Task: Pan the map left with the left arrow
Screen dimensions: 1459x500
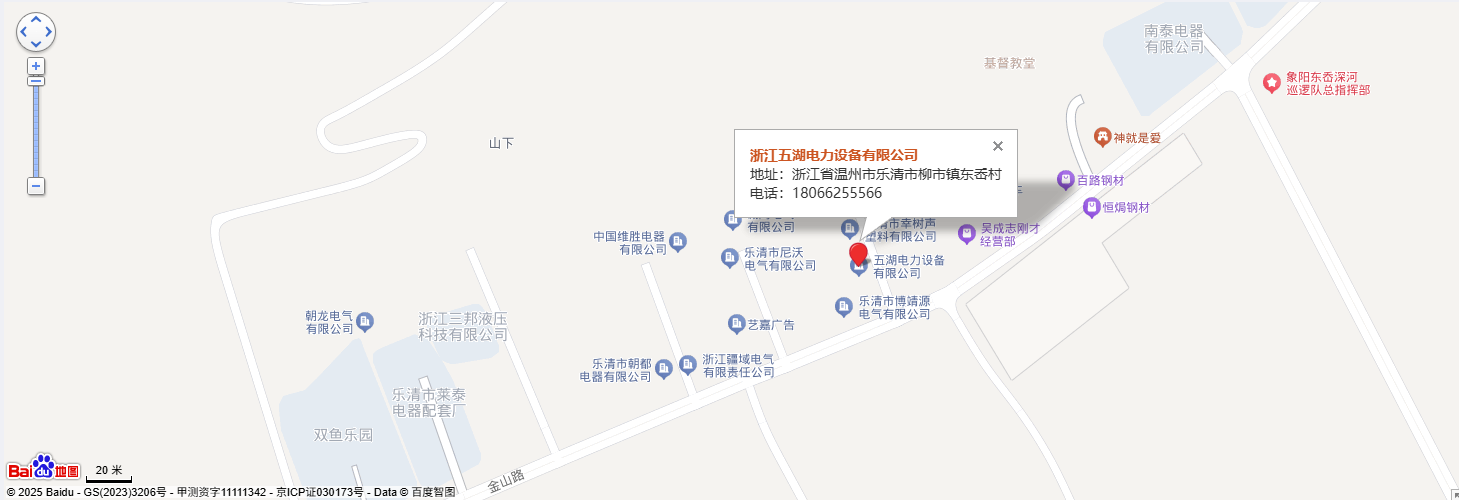Action: click(24, 32)
